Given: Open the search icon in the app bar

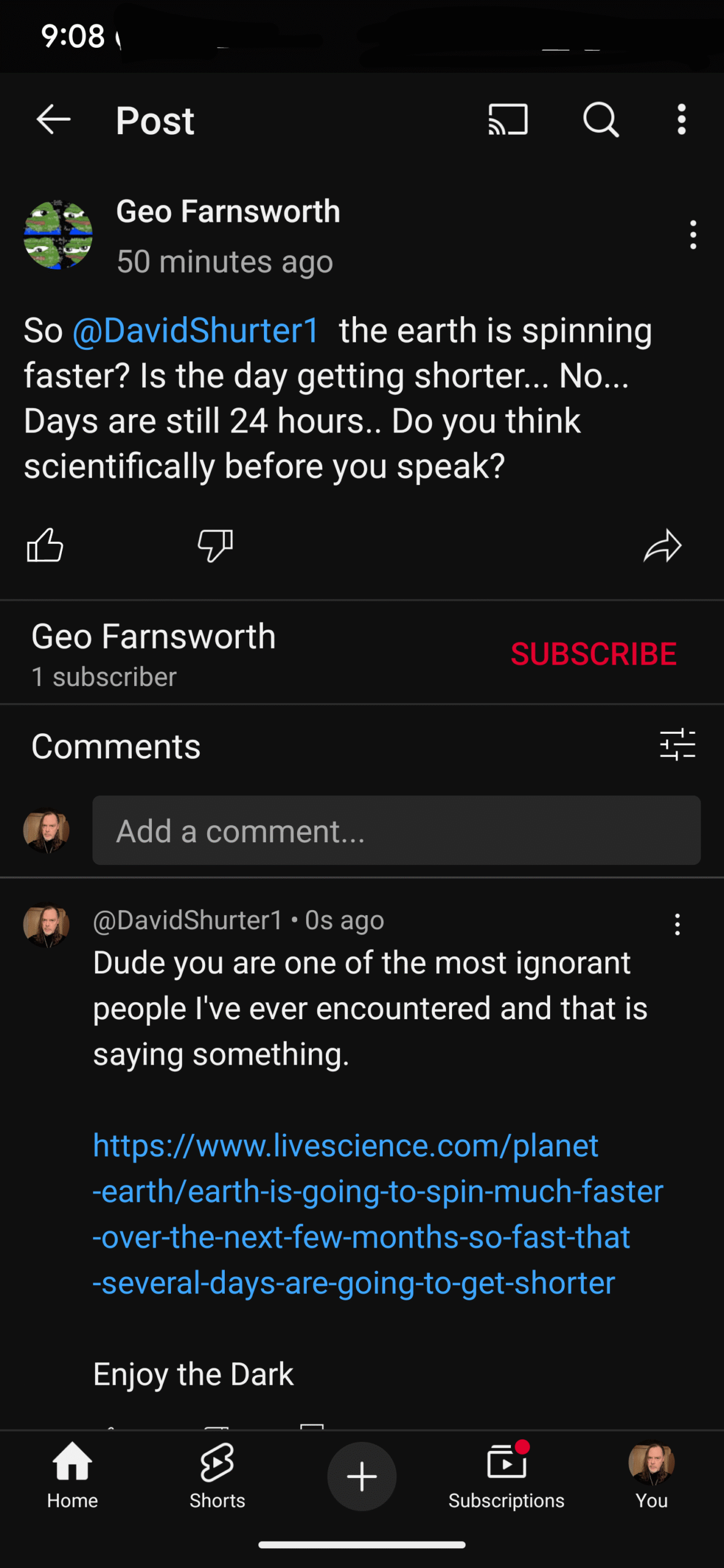Looking at the screenshot, I should 601,119.
